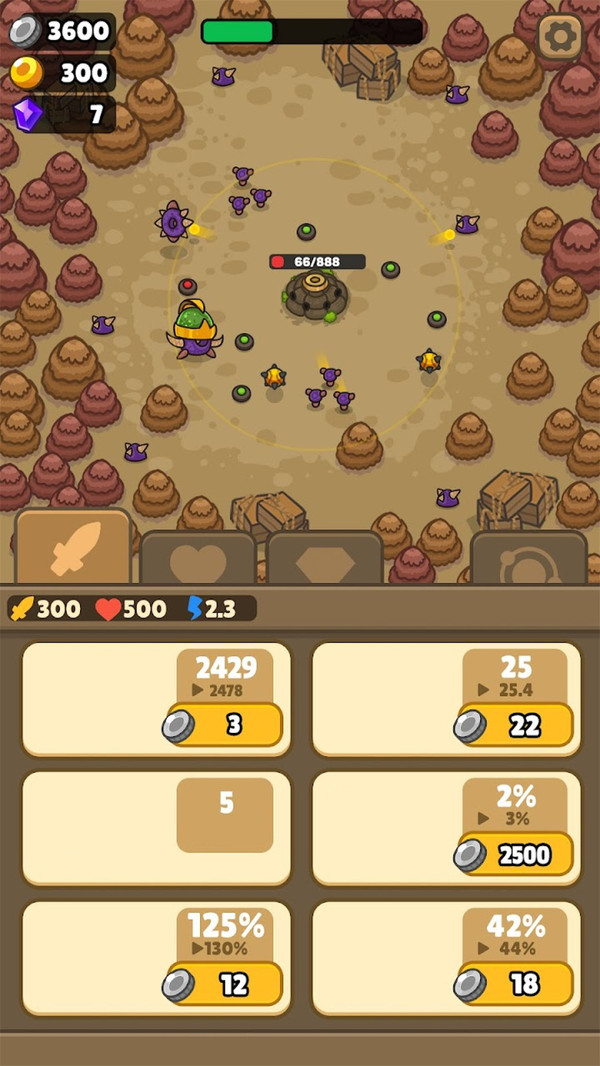Switch to the heart health tab

pyautogui.click(x=198, y=562)
